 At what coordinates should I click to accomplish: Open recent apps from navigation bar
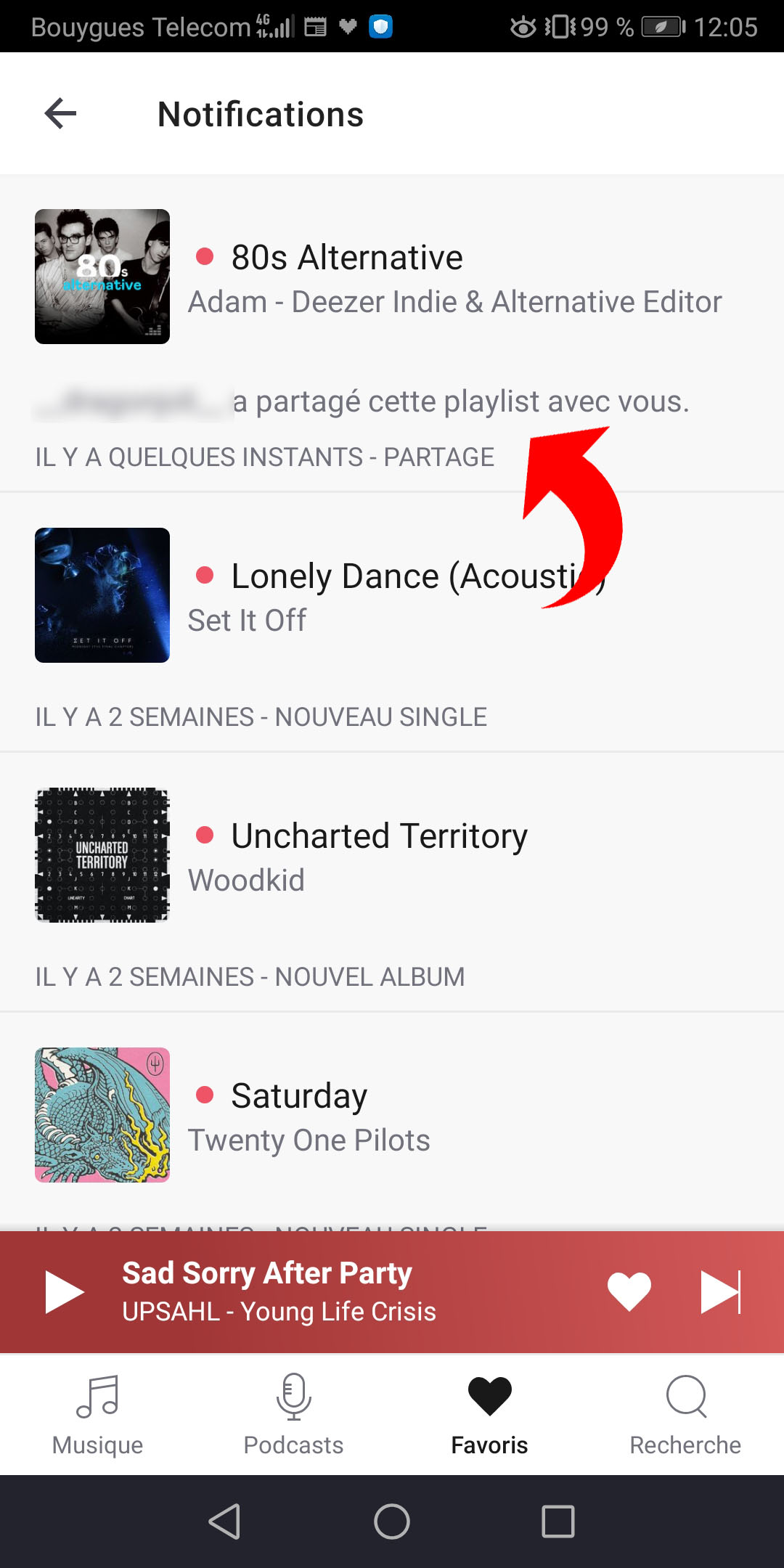click(558, 1522)
